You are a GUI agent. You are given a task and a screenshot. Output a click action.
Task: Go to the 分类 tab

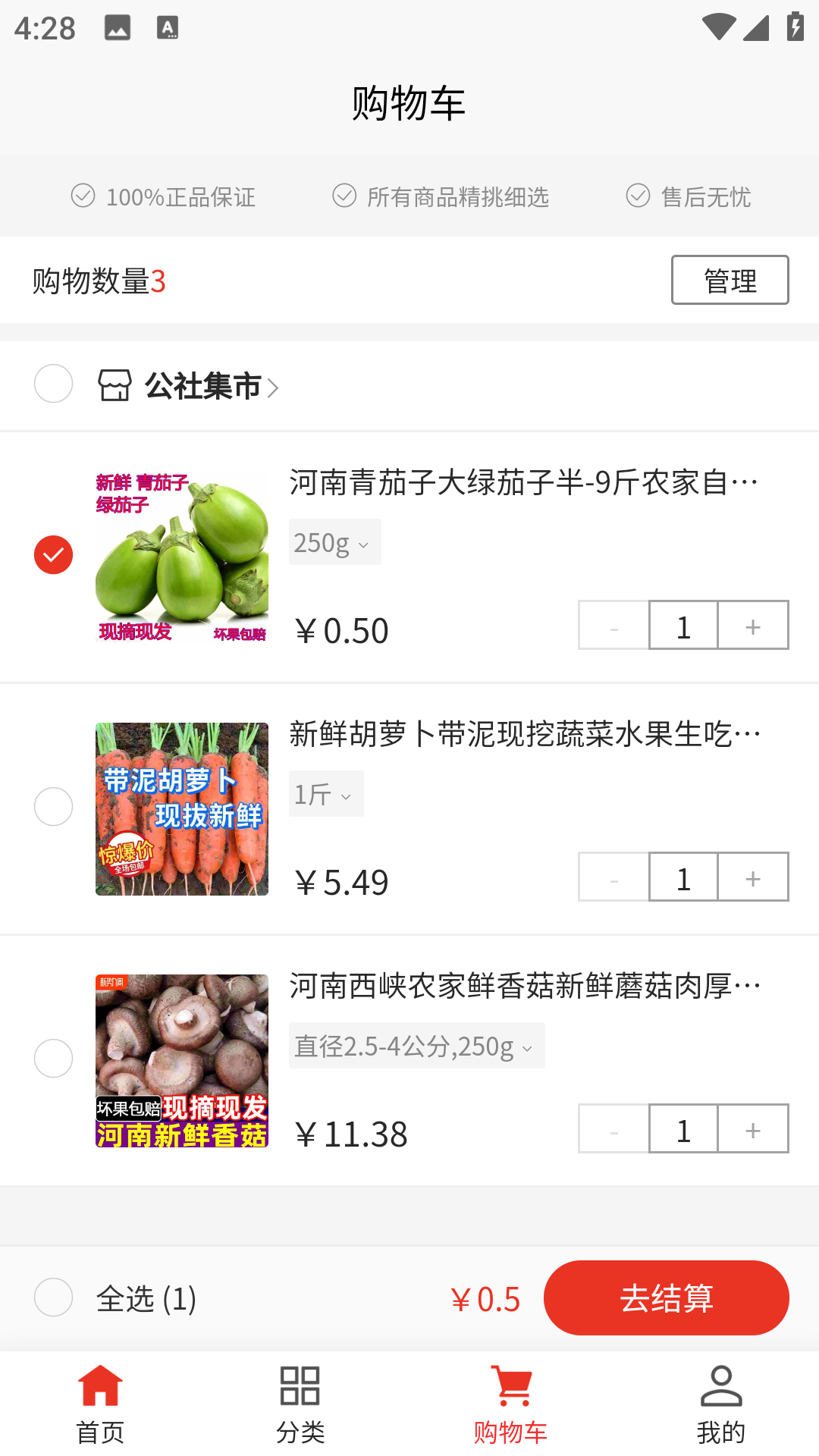tap(300, 1403)
